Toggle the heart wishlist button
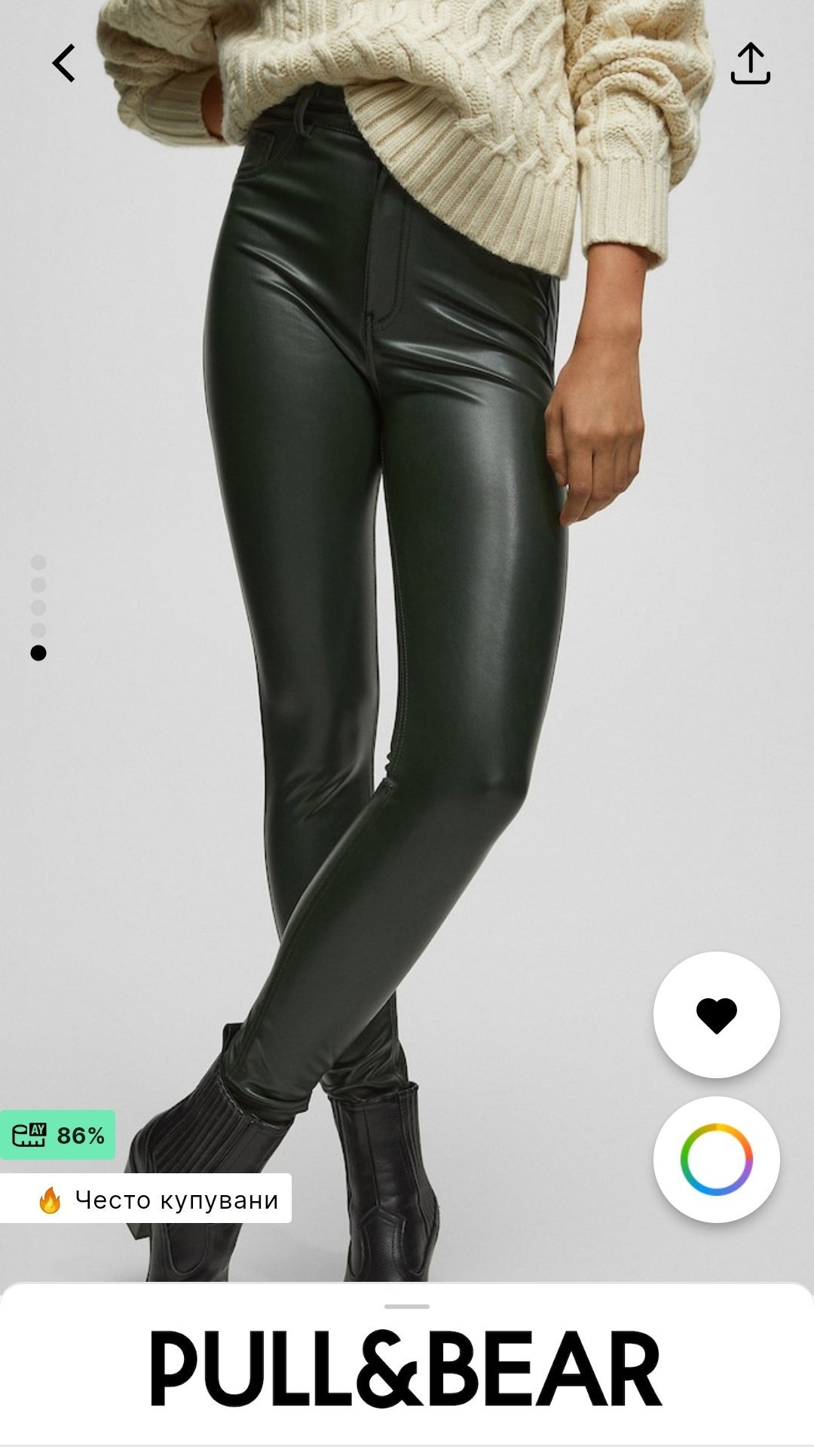814x1456 pixels. click(x=716, y=1015)
